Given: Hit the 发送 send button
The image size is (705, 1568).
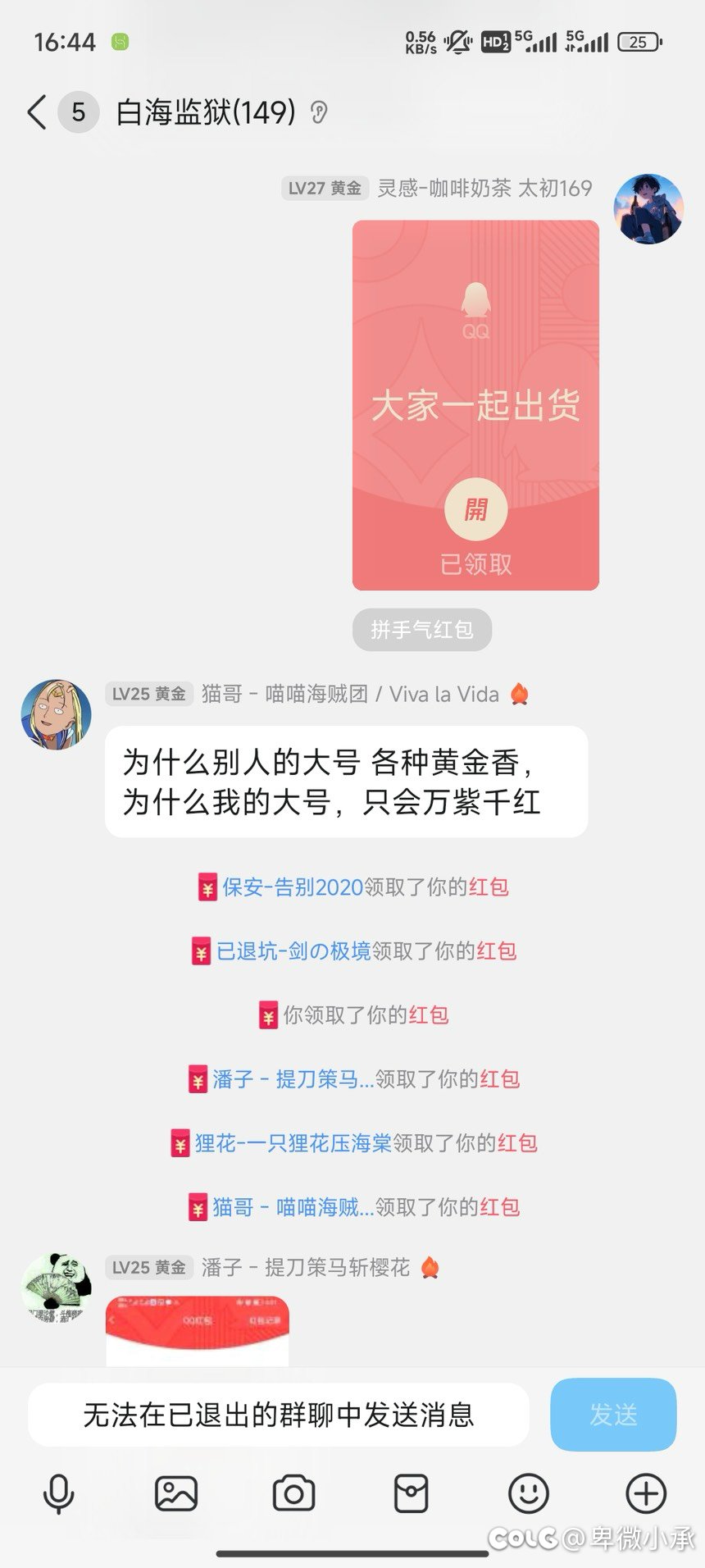Looking at the screenshot, I should tap(613, 1415).
